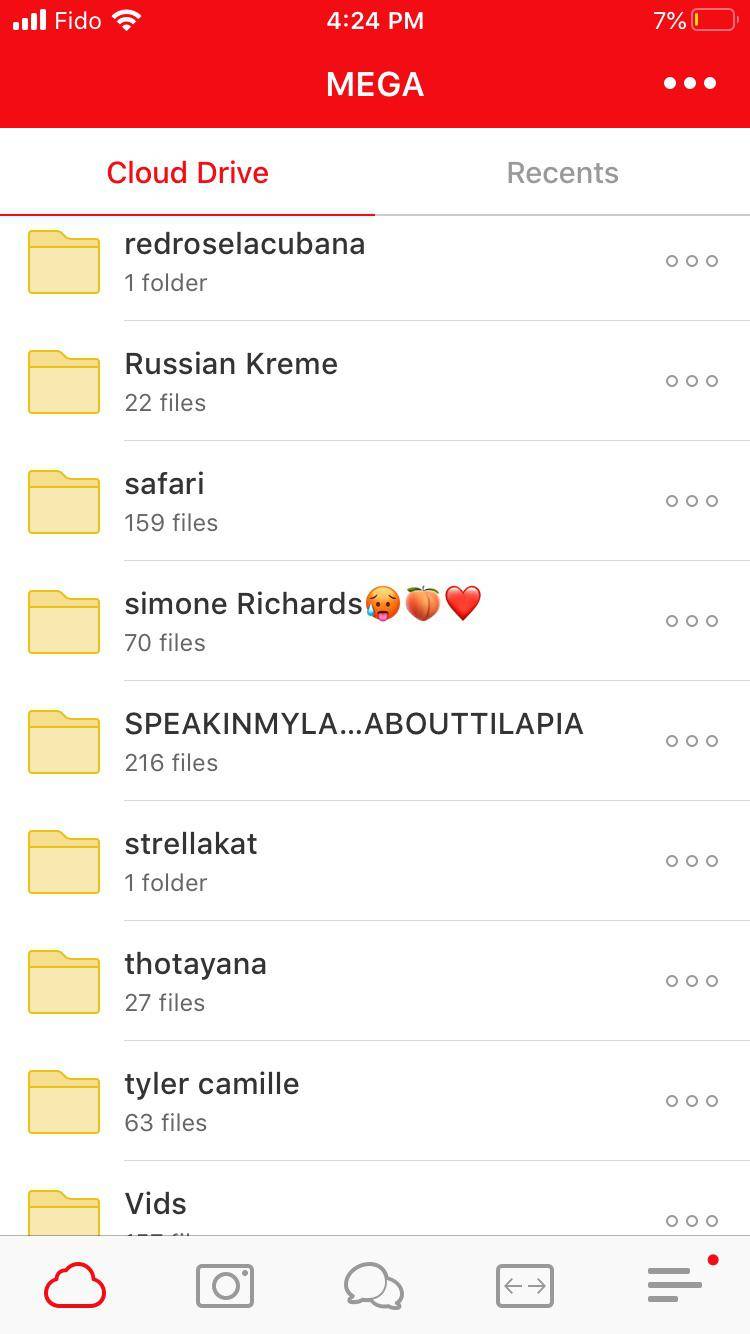Open options menu for strellakat folder
The height and width of the screenshot is (1334, 750).
(x=691, y=861)
